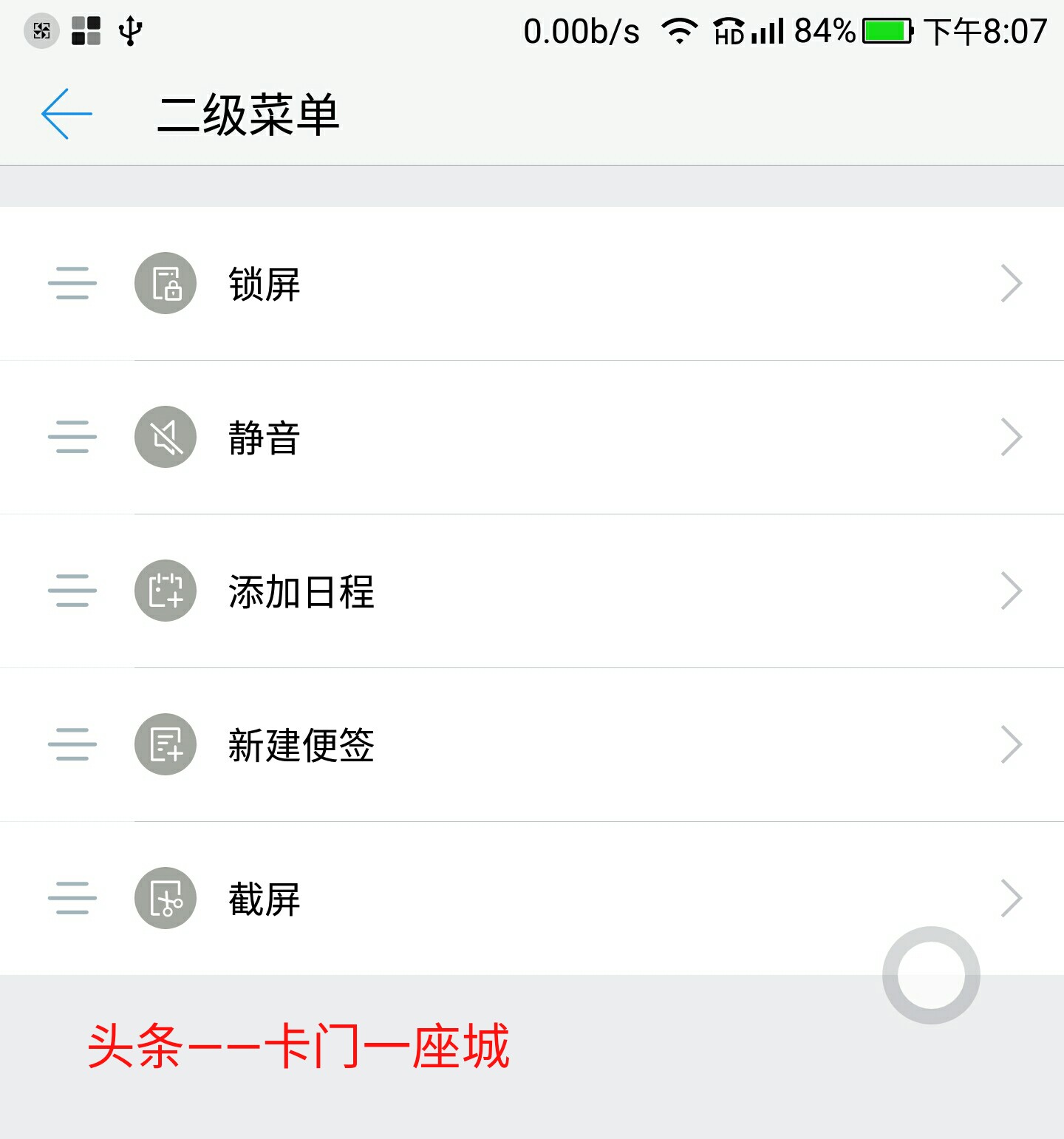
Task: Select the 截屏 menu entry
Action: click(x=262, y=898)
